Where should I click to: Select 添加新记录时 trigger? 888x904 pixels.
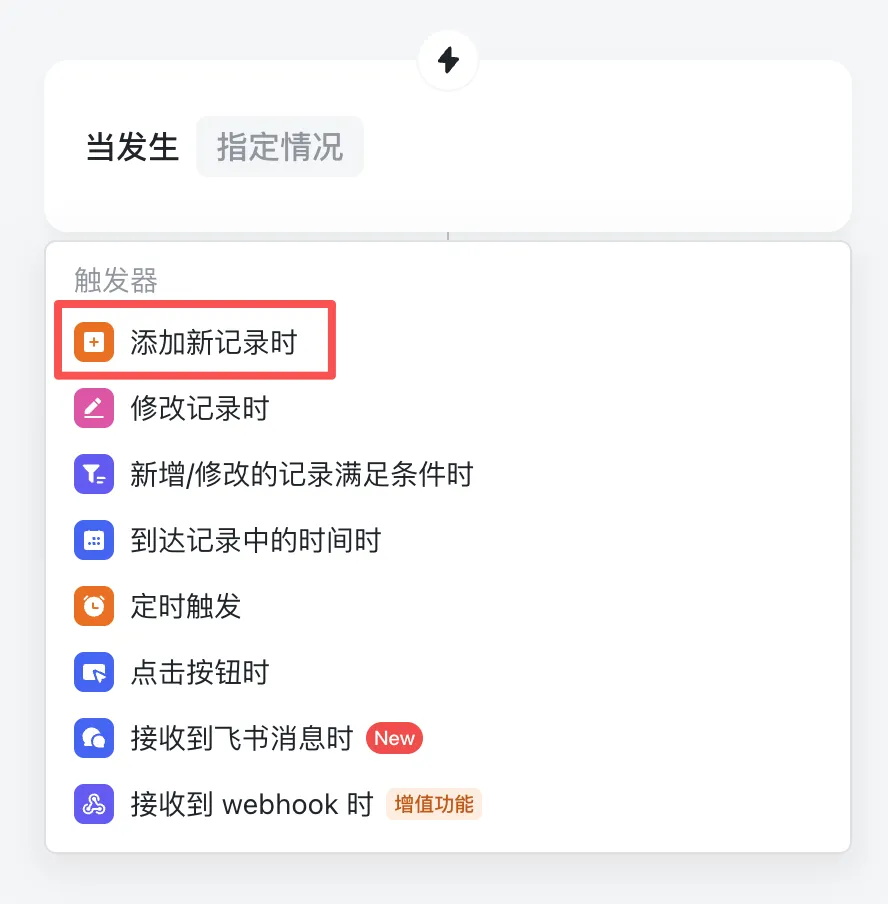[213, 343]
